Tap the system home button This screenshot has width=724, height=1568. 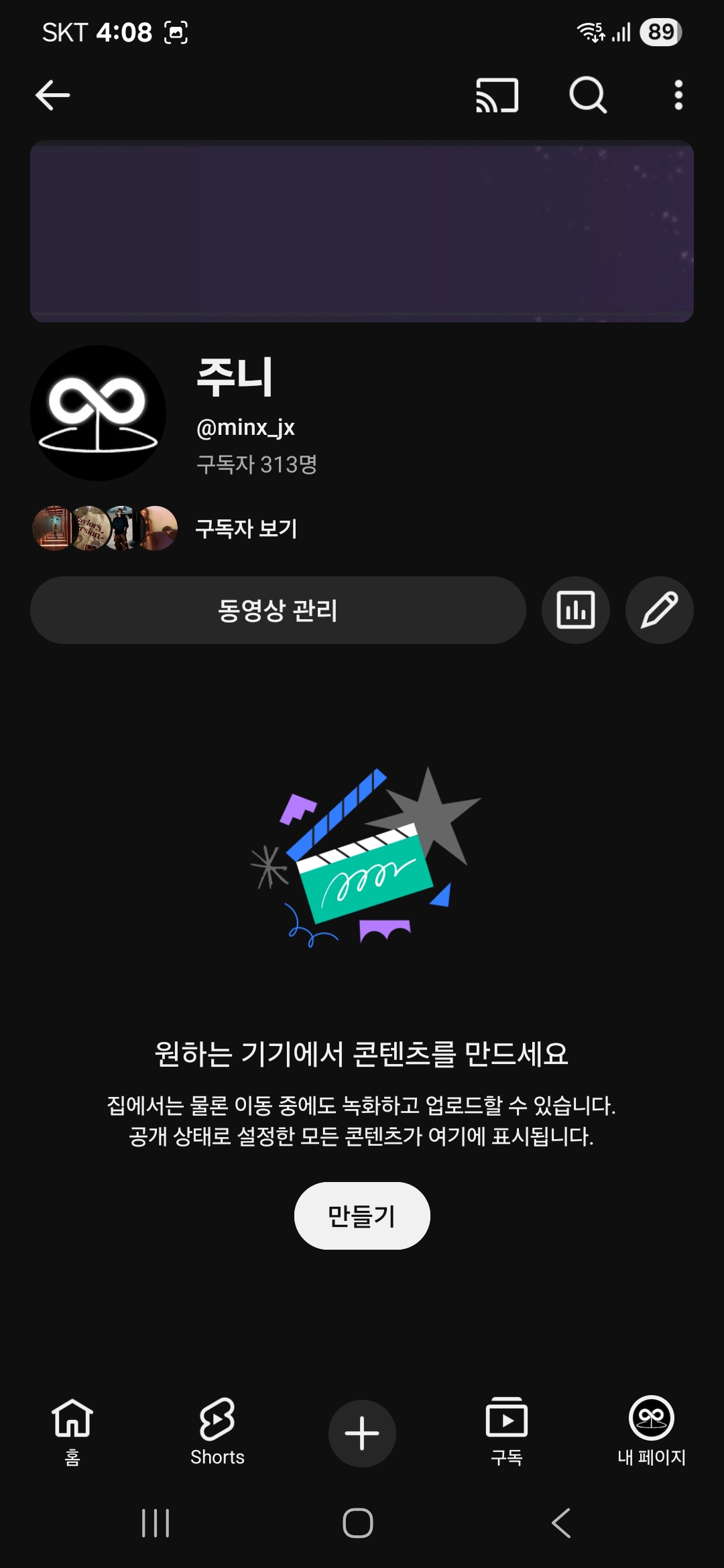click(358, 1523)
